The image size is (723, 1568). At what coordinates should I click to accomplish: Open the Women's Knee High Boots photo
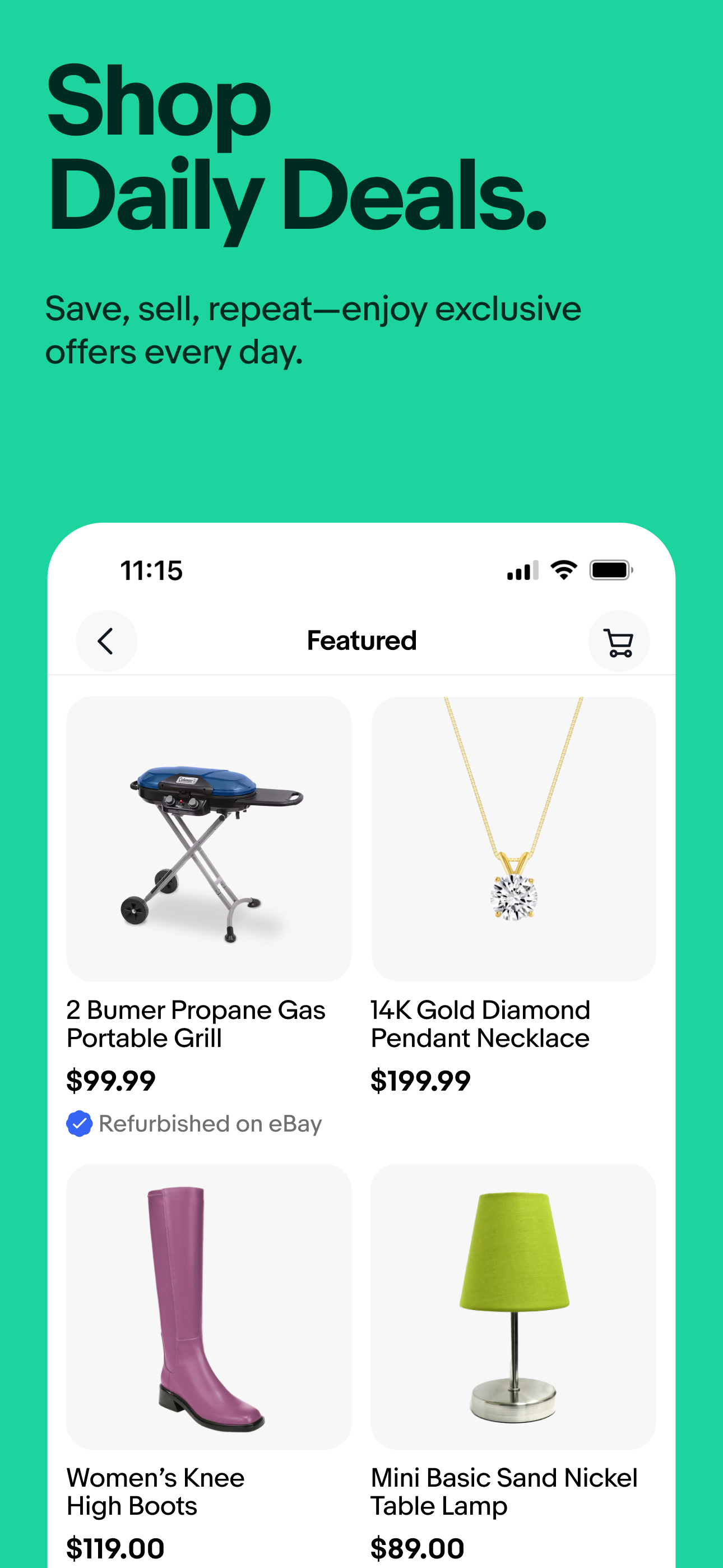(210, 1306)
